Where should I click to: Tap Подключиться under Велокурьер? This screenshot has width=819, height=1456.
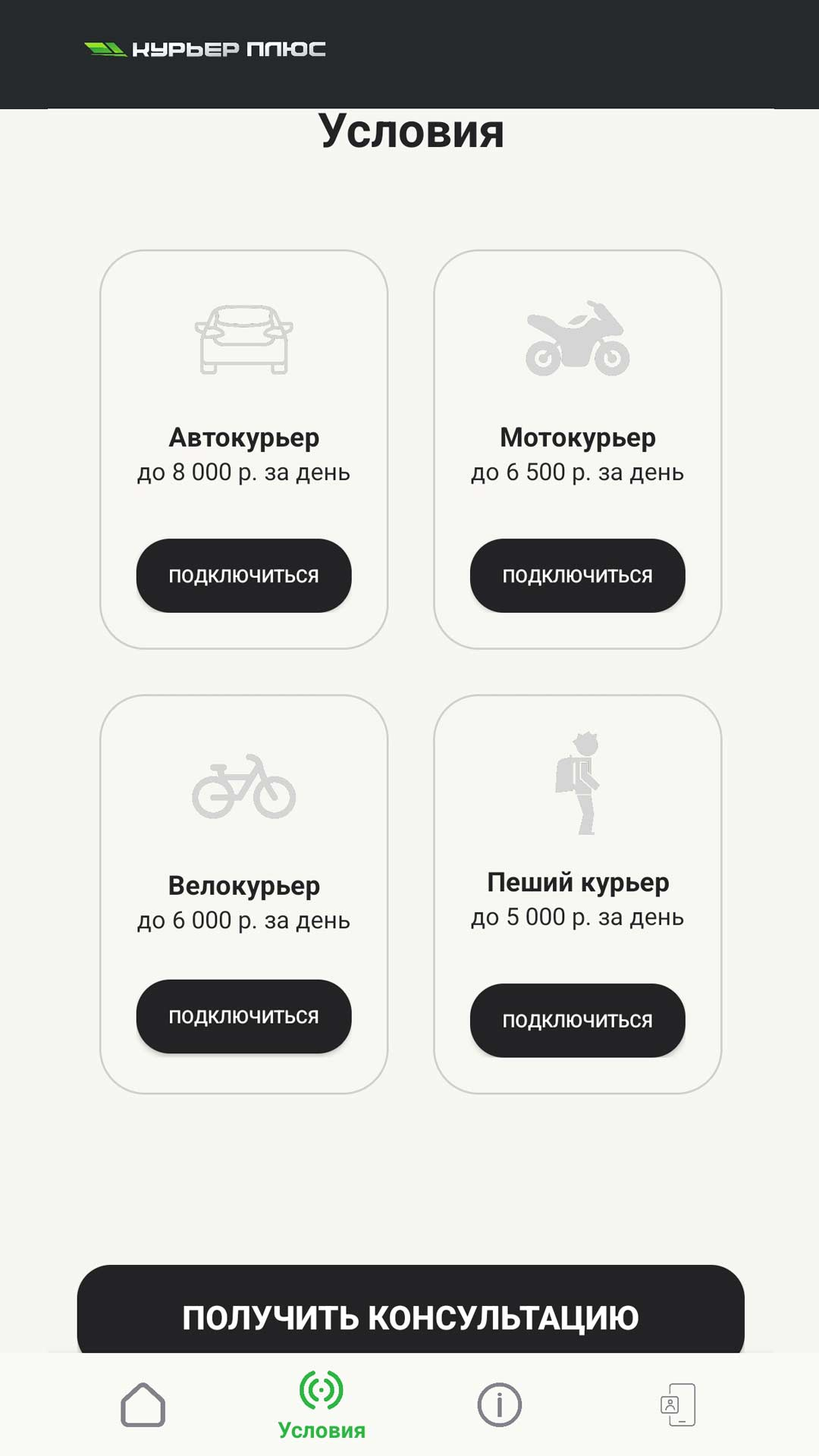click(243, 1016)
